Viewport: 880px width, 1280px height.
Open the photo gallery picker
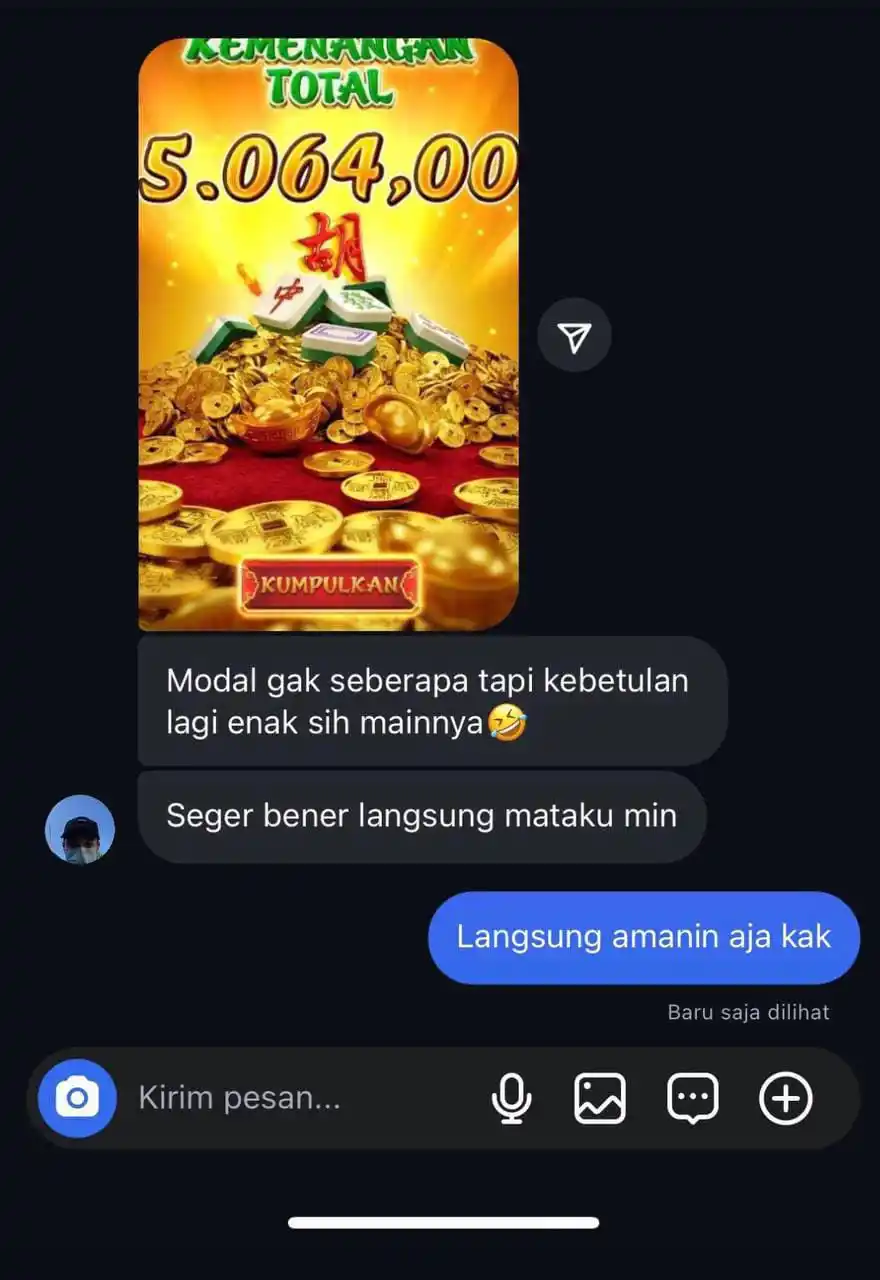pyautogui.click(x=599, y=1098)
